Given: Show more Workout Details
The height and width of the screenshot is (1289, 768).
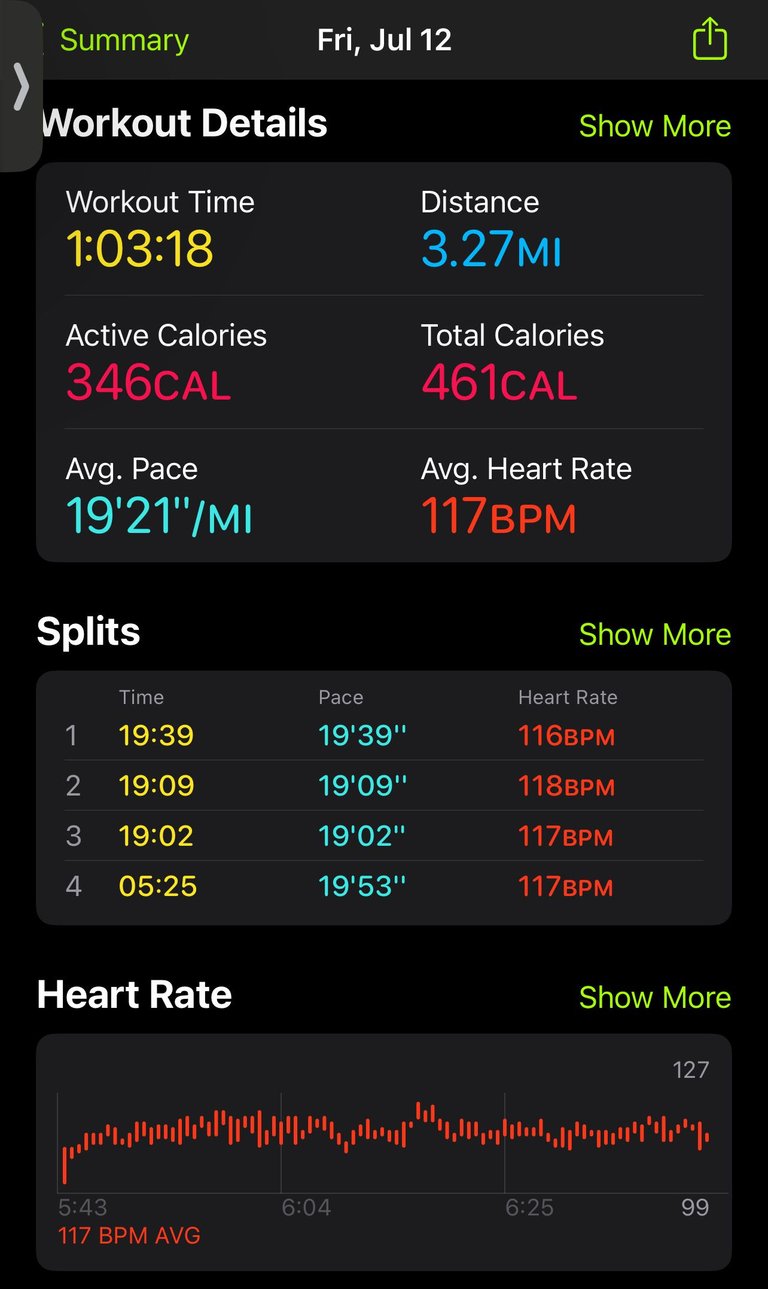Looking at the screenshot, I should click(655, 126).
